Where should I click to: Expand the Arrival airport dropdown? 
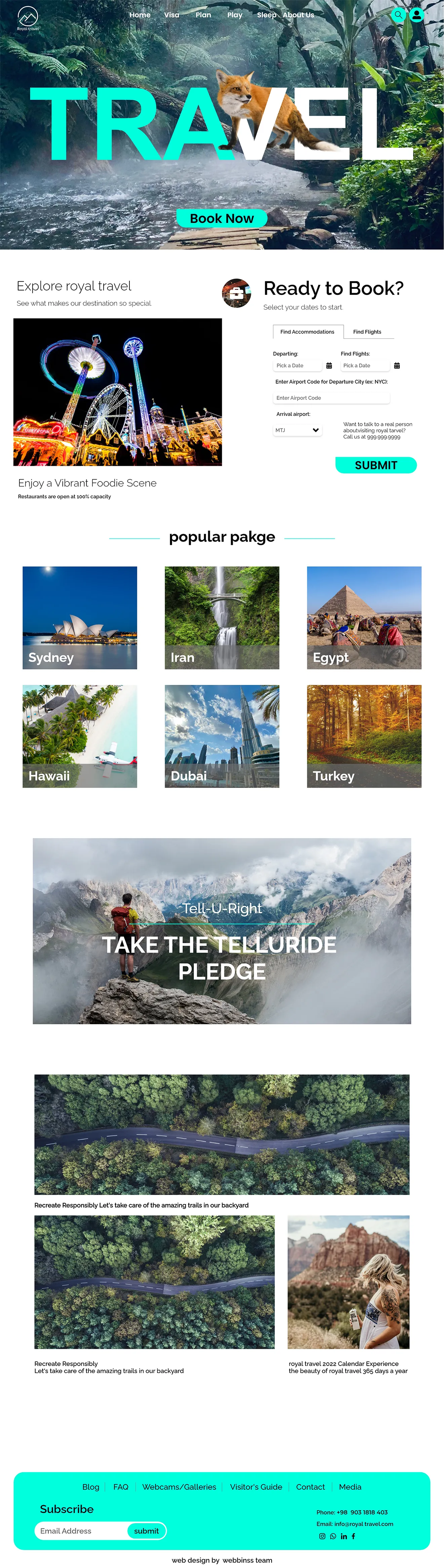coord(297,430)
